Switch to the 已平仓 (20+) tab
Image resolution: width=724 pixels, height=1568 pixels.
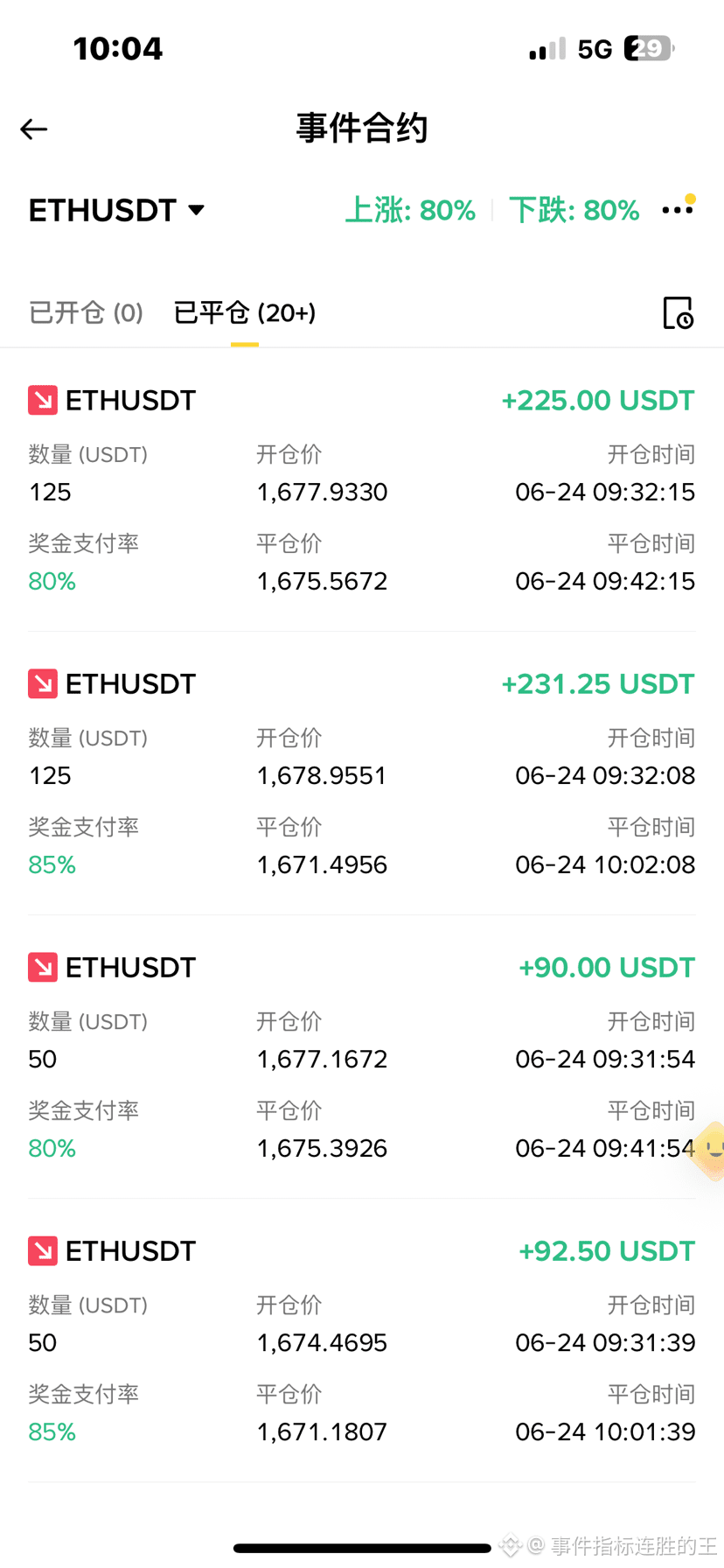[x=245, y=312]
